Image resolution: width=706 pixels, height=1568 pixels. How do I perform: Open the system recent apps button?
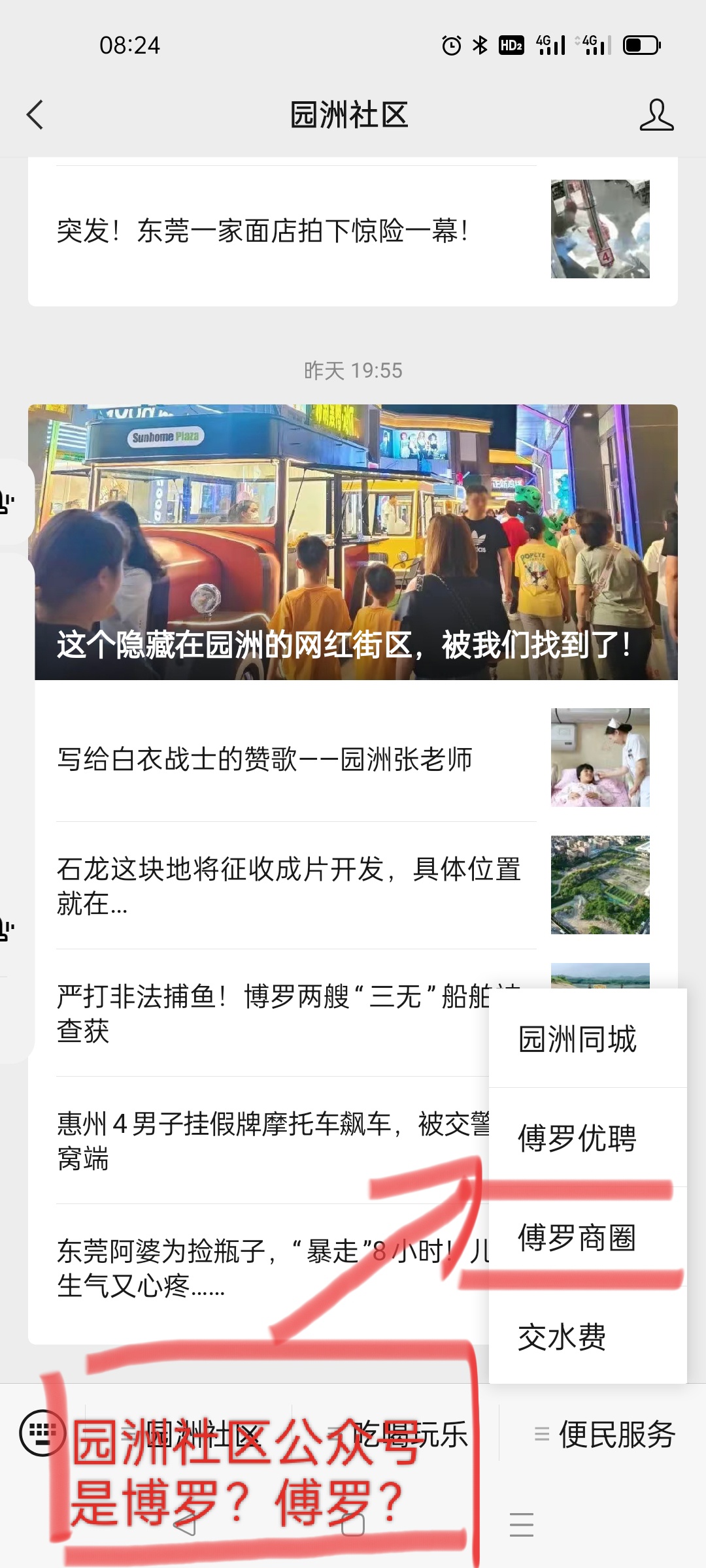click(x=521, y=1524)
